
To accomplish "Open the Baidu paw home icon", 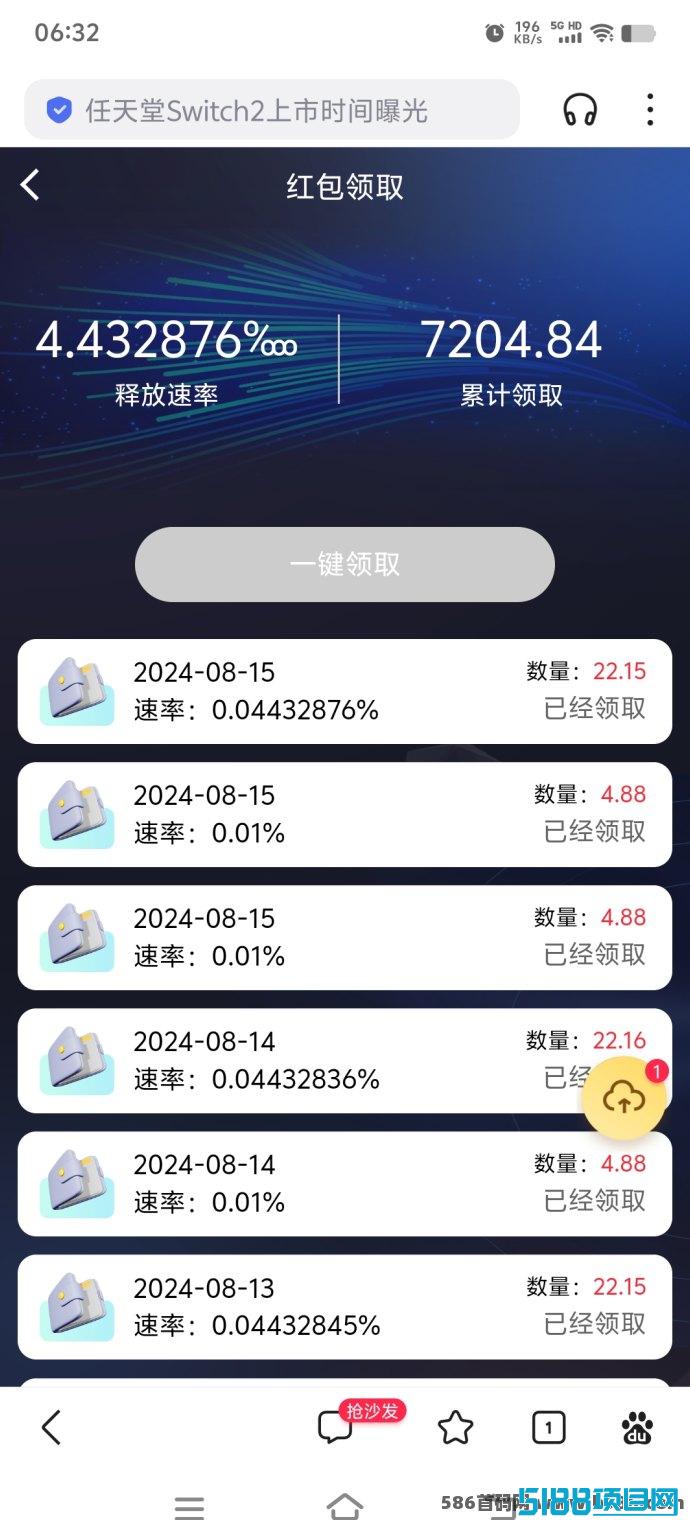I will point(638,1427).
